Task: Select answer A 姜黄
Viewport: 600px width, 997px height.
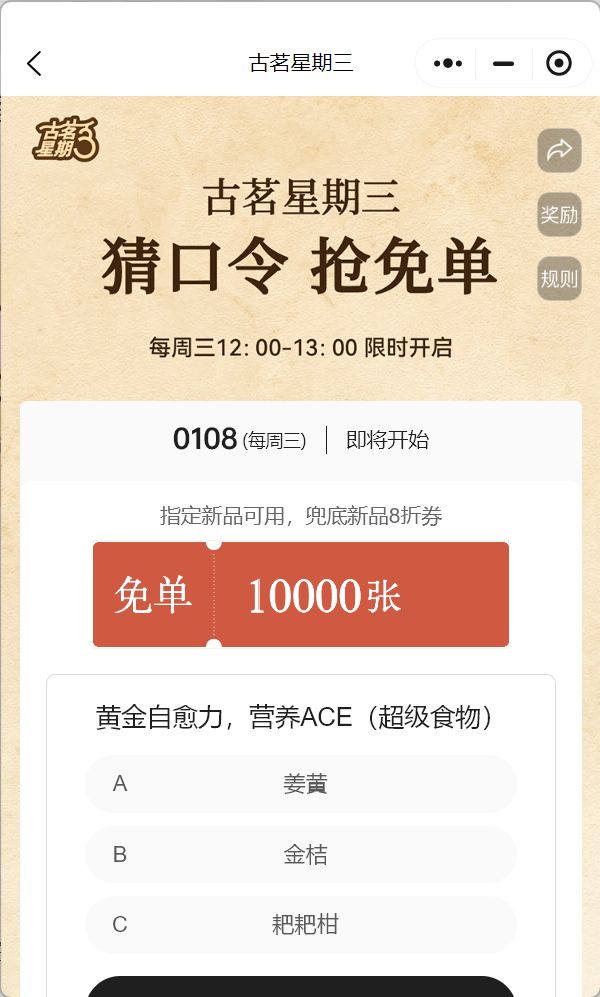Action: [301, 784]
